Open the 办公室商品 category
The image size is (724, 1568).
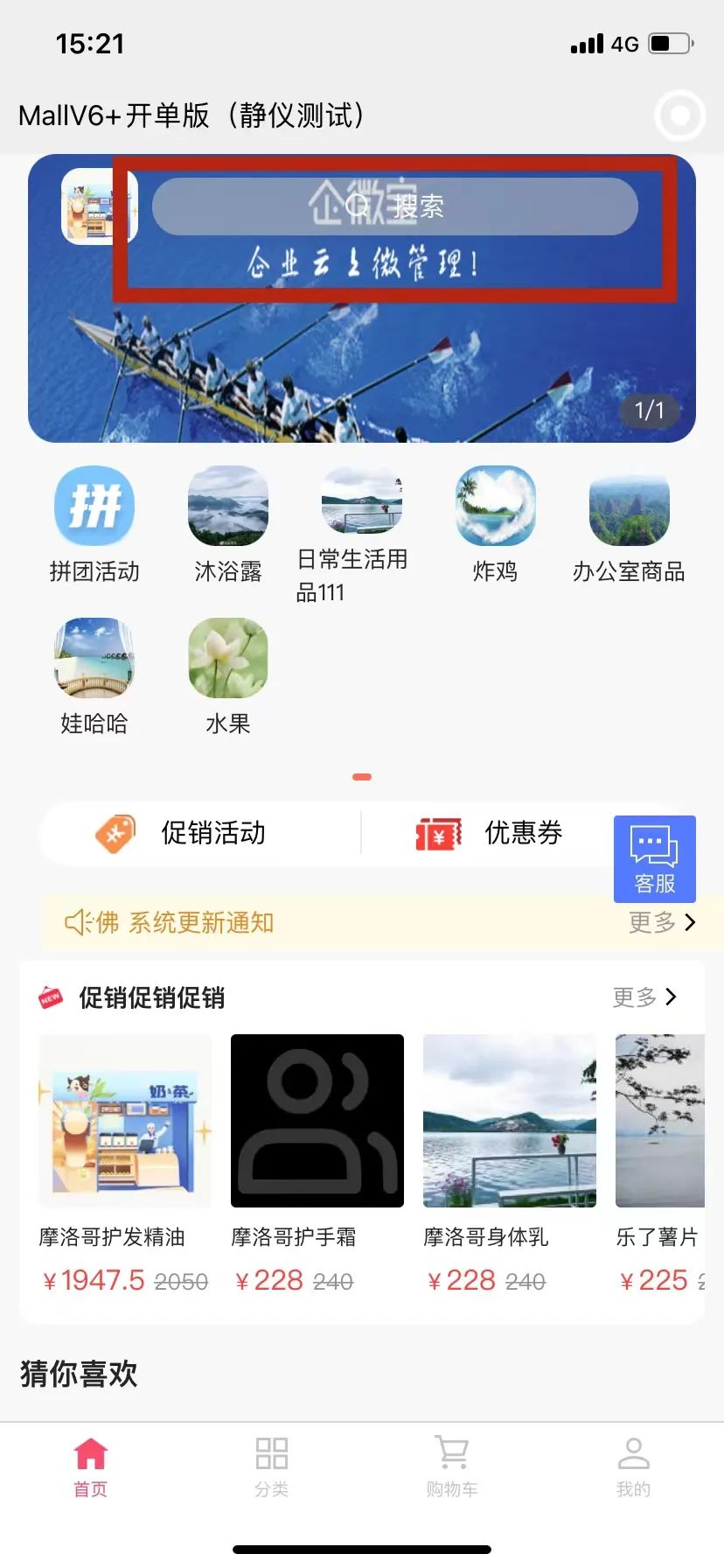pyautogui.click(x=629, y=523)
